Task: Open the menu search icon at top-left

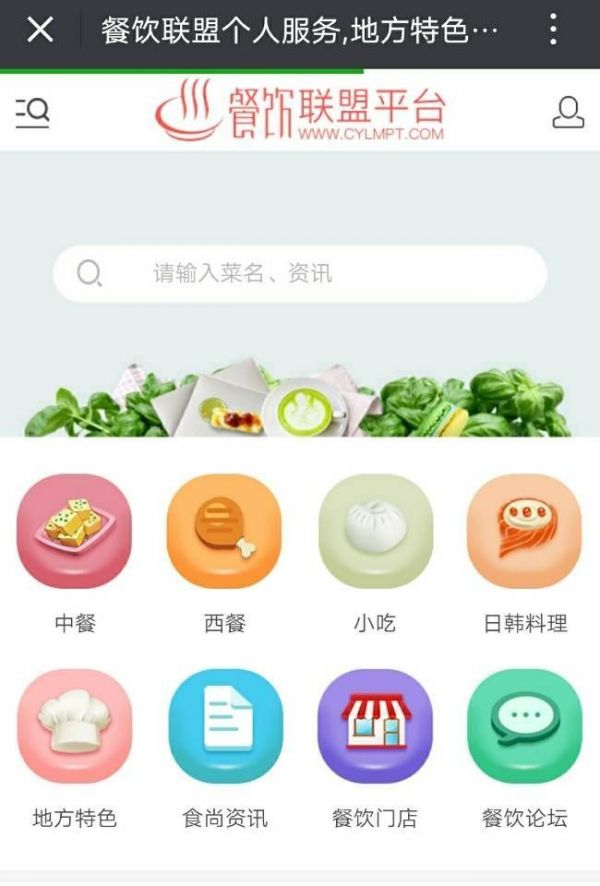Action: [33, 112]
